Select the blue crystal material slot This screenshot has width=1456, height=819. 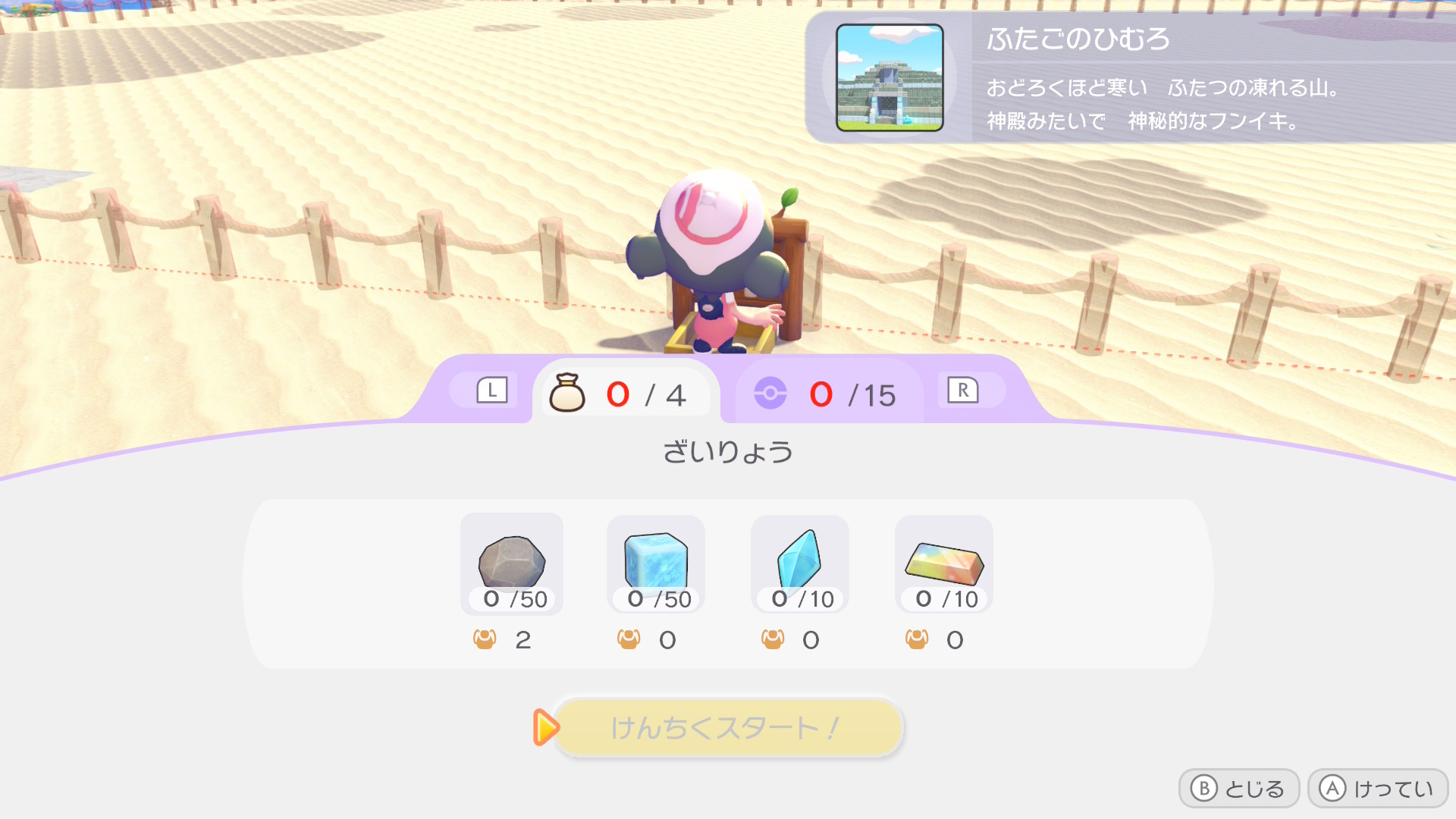800,564
